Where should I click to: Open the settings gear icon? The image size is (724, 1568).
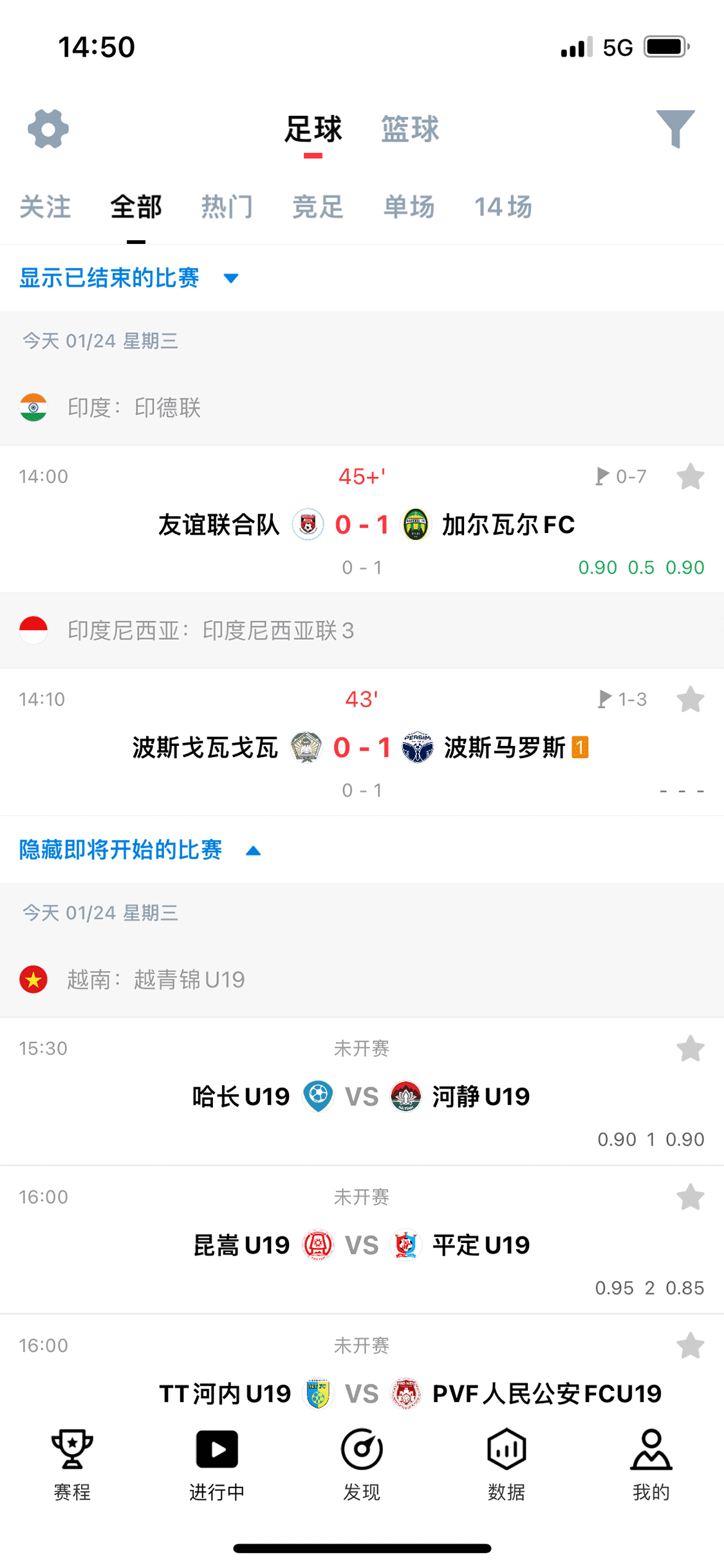click(x=48, y=129)
